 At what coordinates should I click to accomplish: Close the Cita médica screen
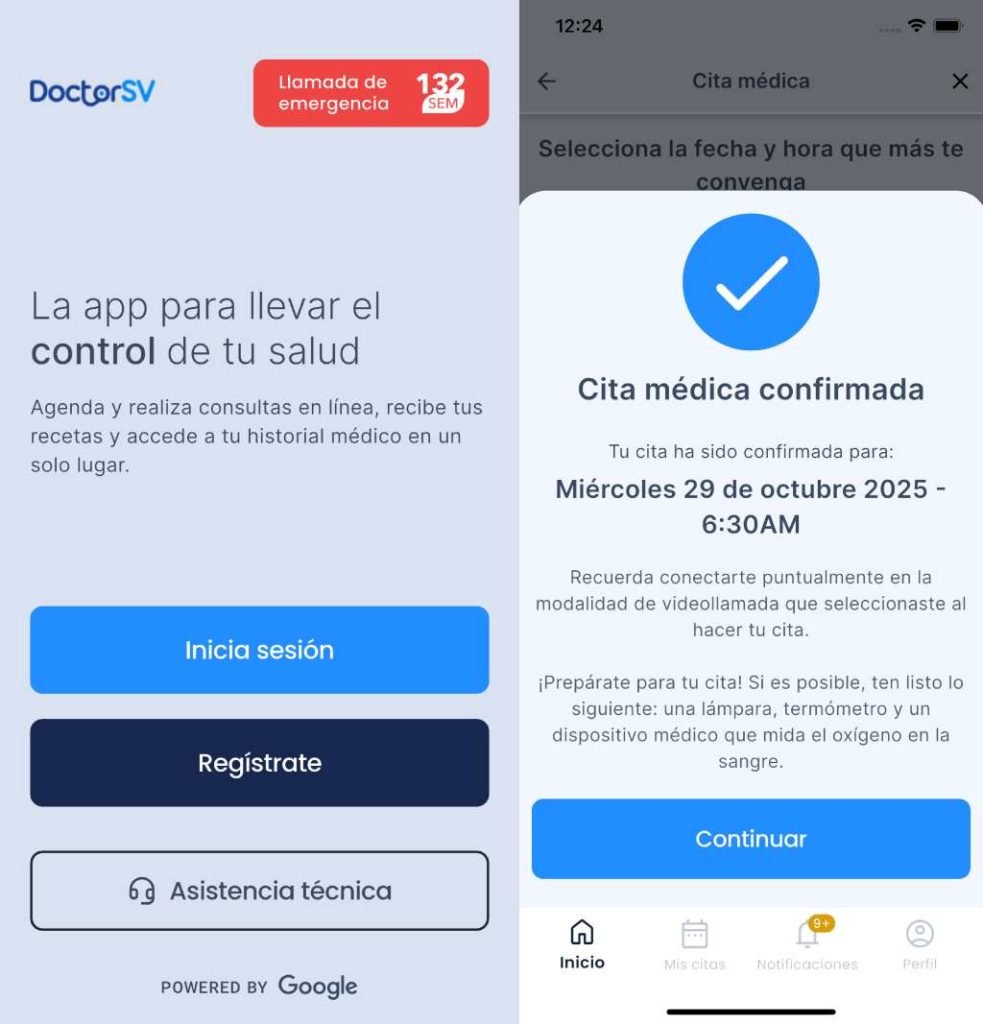coord(960,82)
